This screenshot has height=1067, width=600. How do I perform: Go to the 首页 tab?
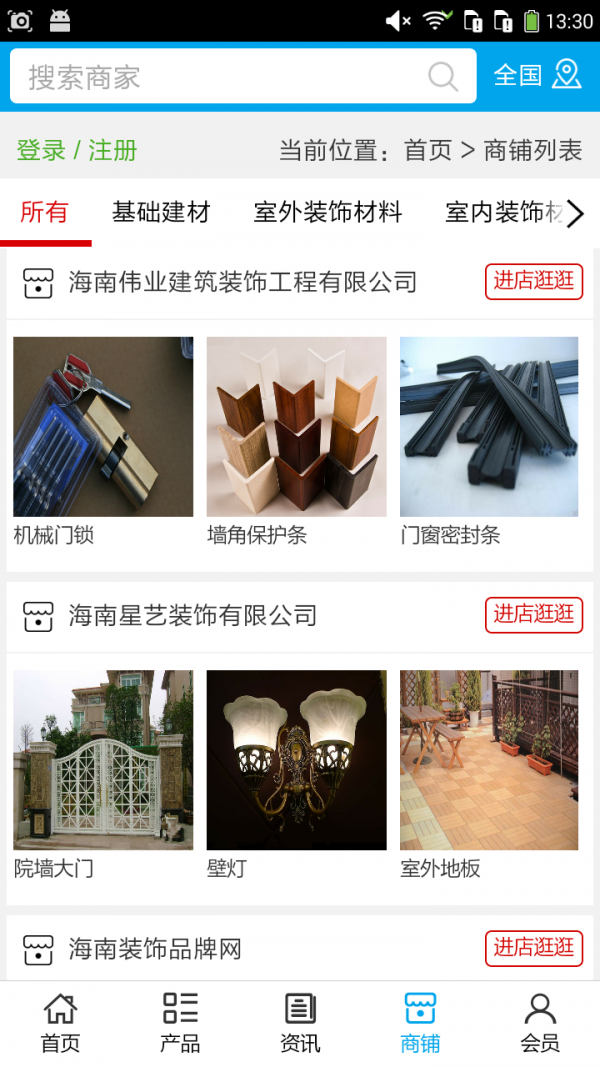60,1023
